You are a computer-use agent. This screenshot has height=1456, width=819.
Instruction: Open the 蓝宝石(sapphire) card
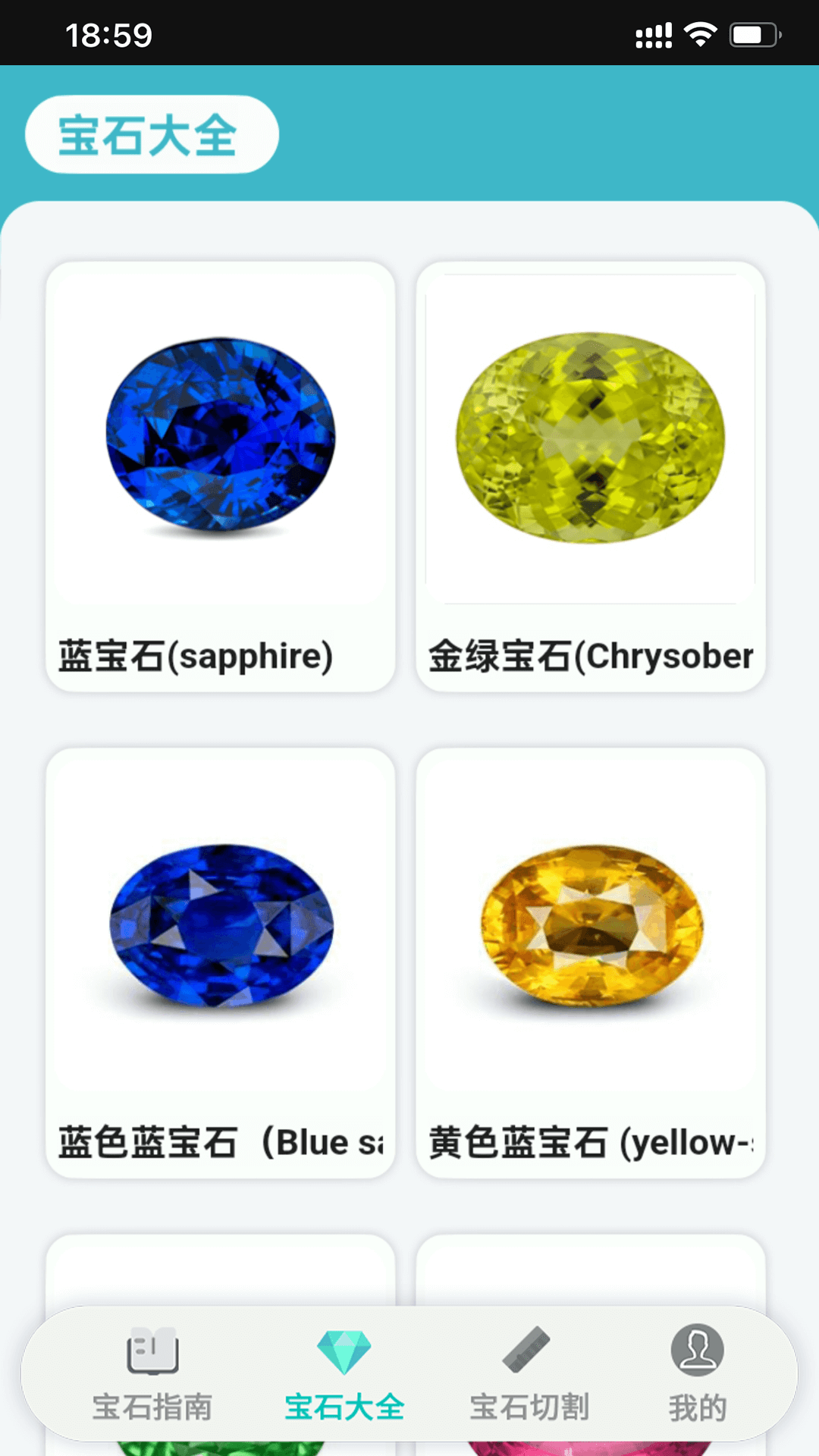point(219,478)
